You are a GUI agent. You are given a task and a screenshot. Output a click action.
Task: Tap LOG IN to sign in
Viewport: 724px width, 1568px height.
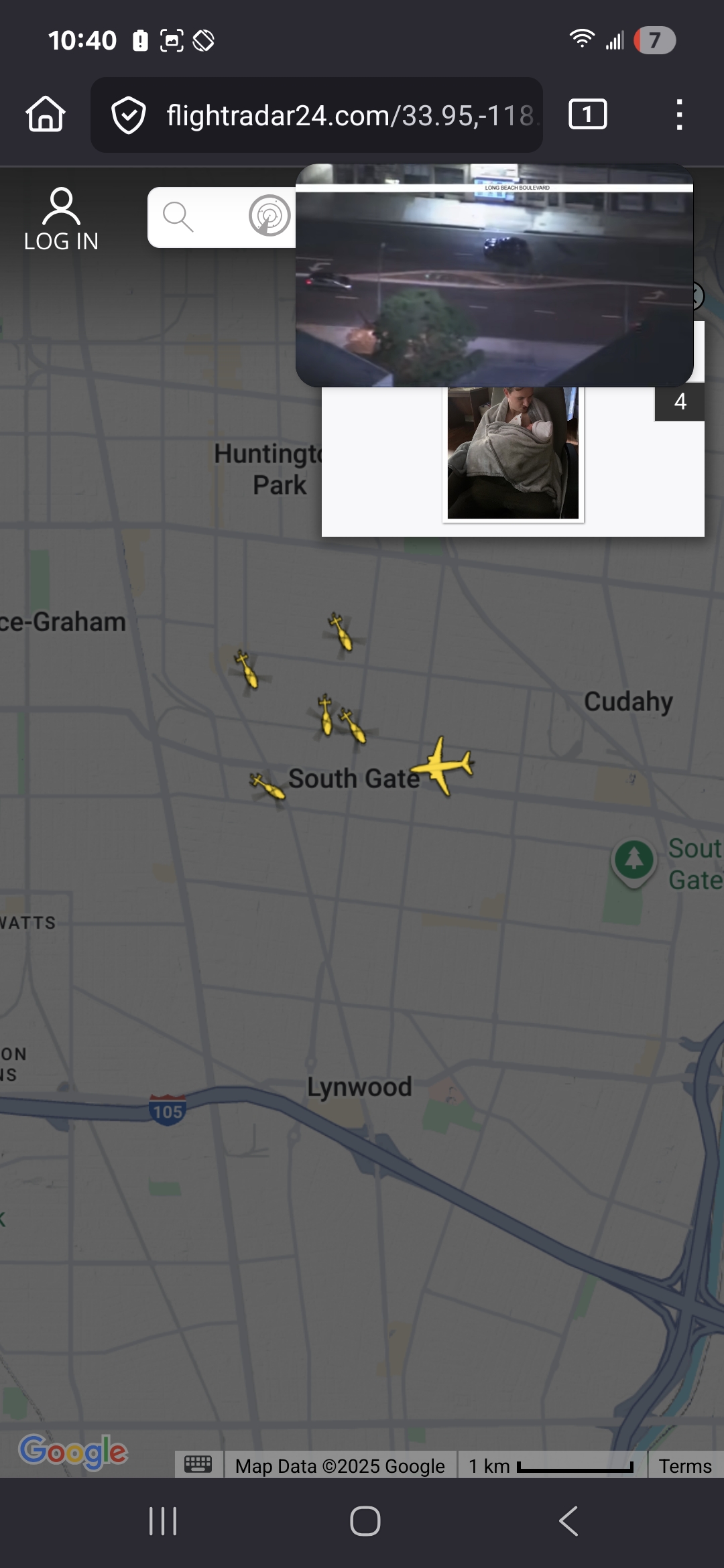[x=61, y=220]
